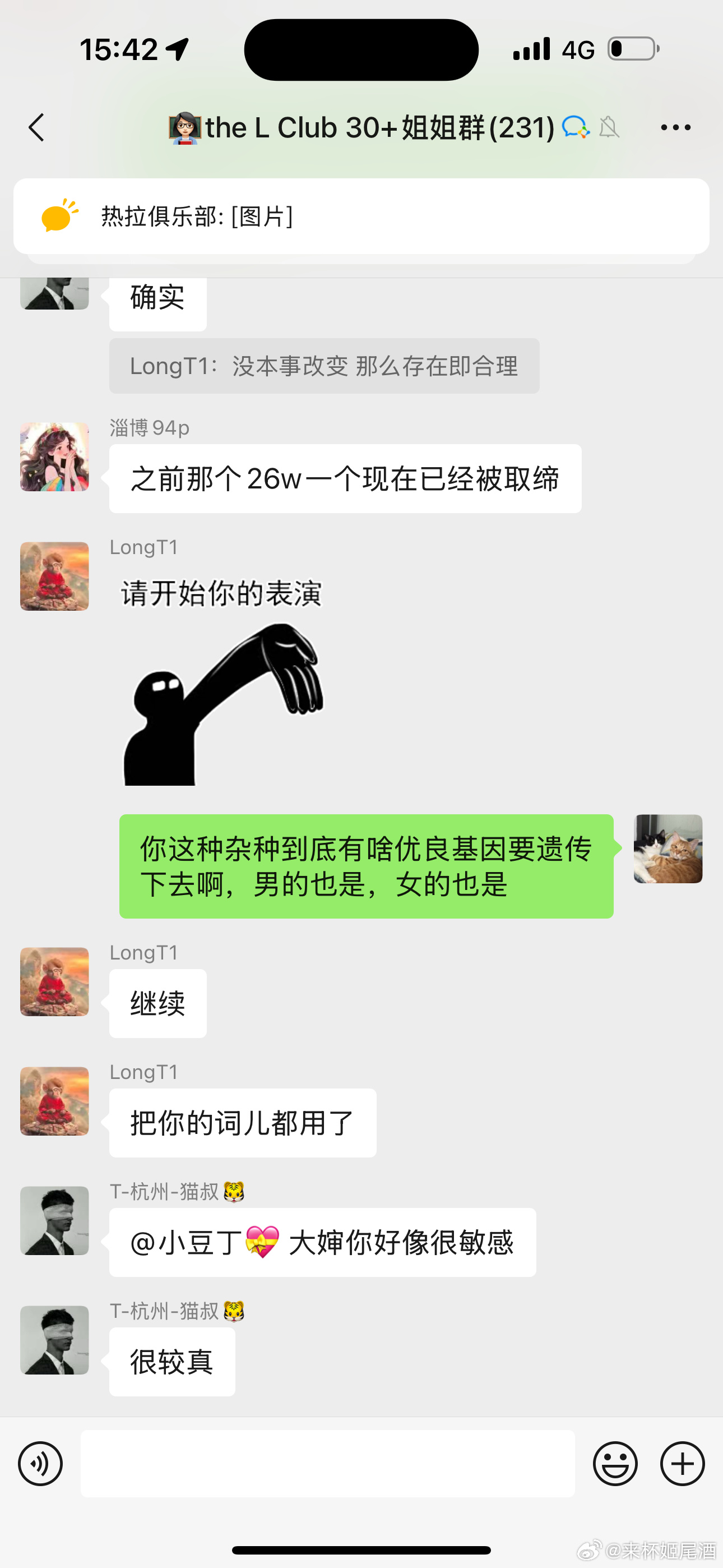Image resolution: width=723 pixels, height=1568 pixels.
Task: View 淄博 94p's profile avatar
Action: click(55, 457)
